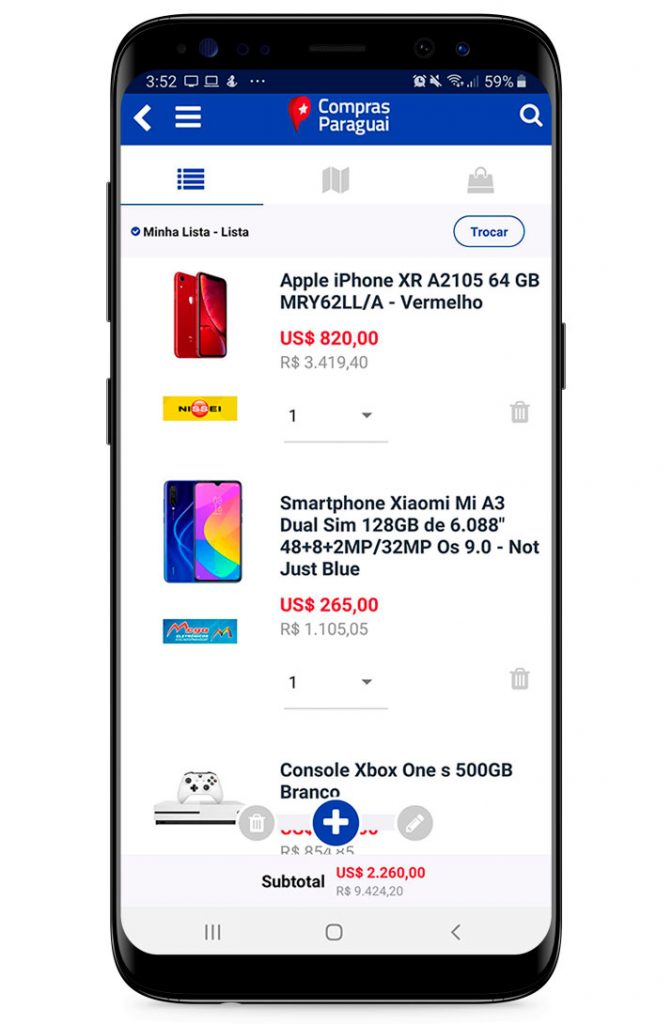Screen dimensions: 672x1024
Task: Tap the floating trash button
Action: coord(257,824)
